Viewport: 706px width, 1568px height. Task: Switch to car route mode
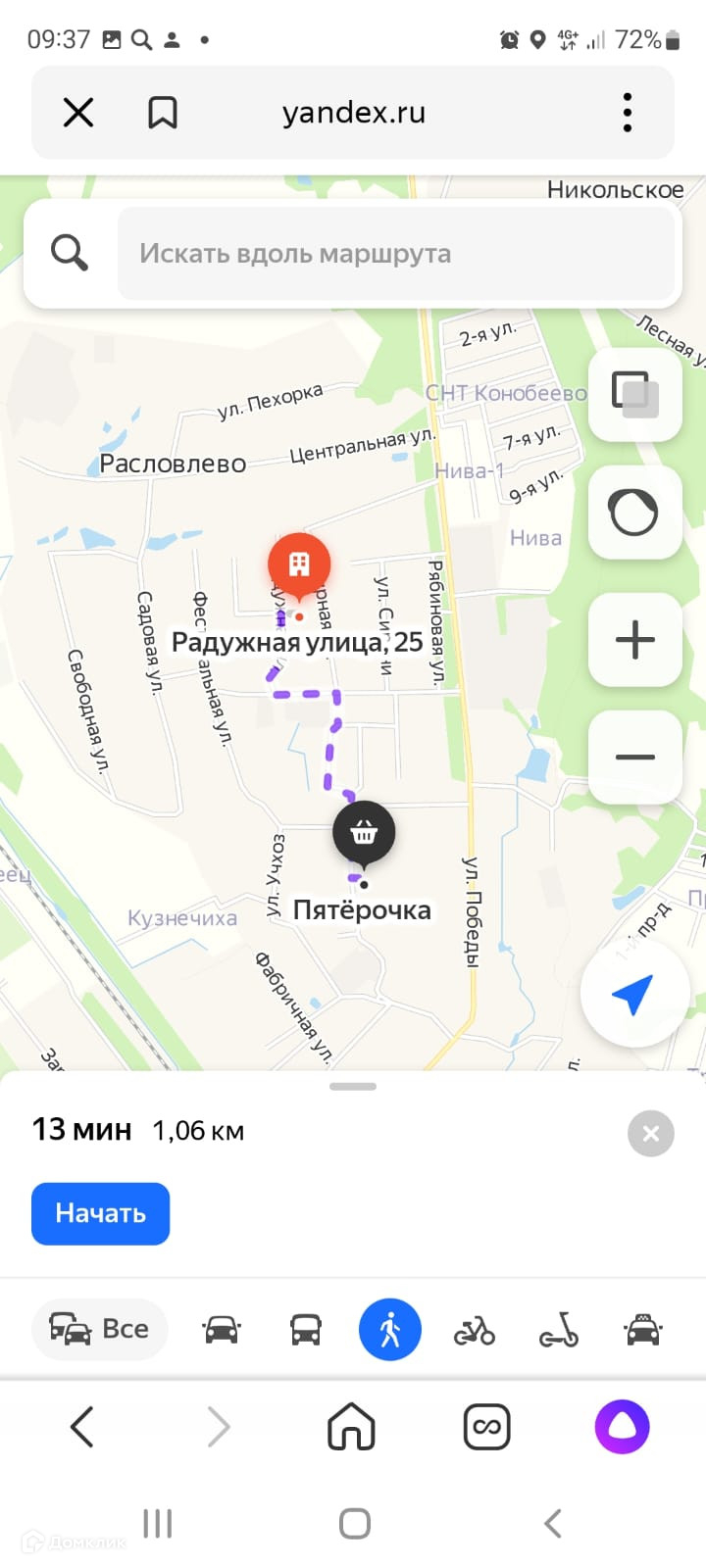pos(222,1330)
